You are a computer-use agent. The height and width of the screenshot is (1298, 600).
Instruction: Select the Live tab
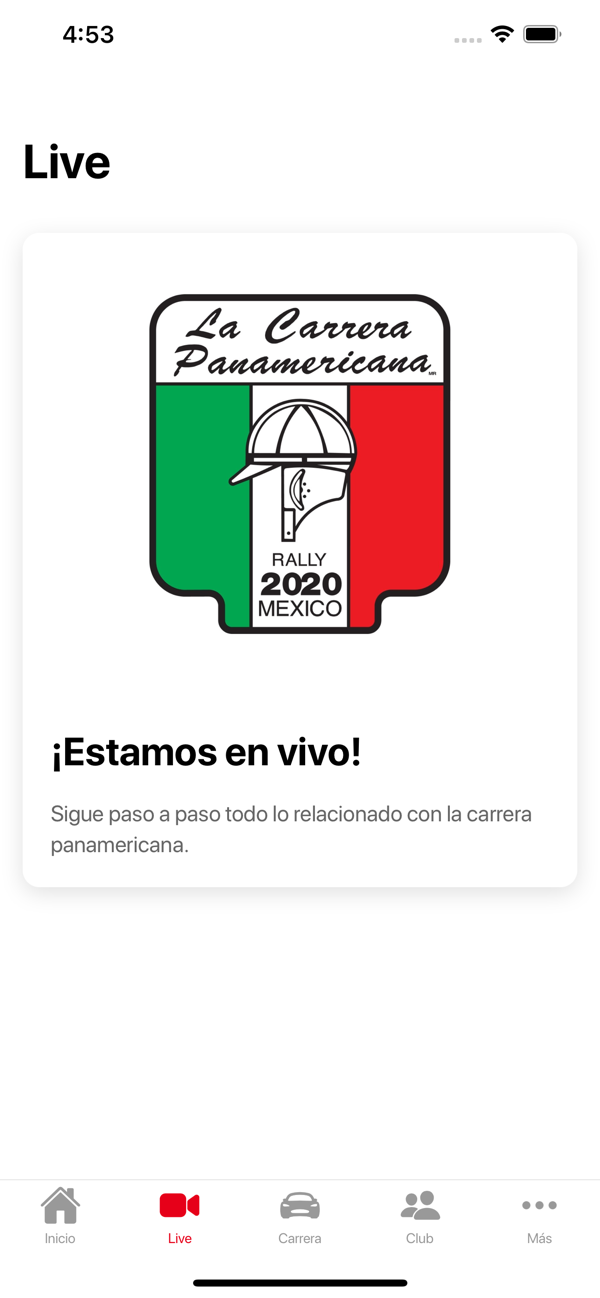click(x=180, y=1216)
